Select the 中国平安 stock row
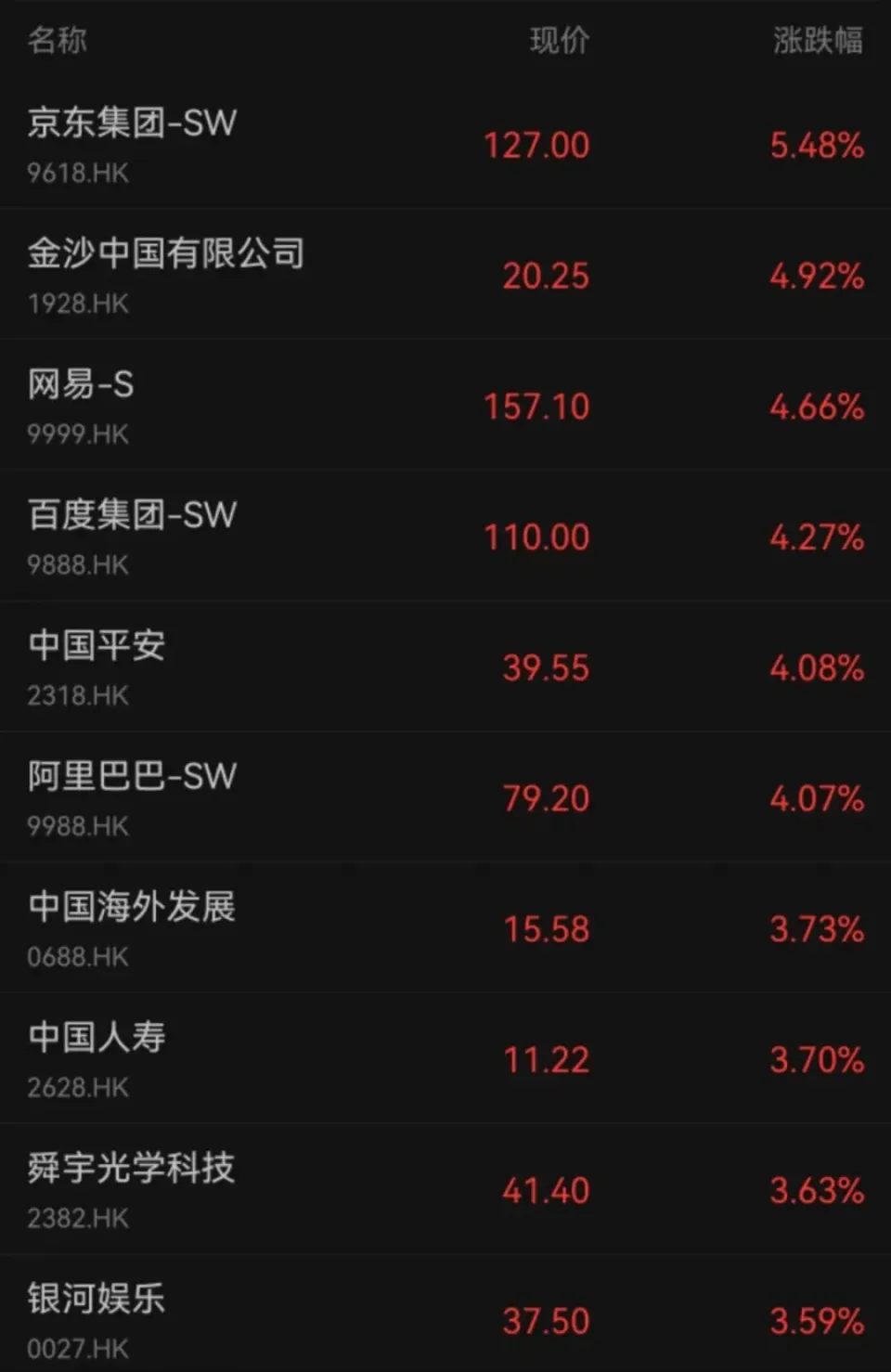This screenshot has width=891, height=1372. tap(97, 646)
